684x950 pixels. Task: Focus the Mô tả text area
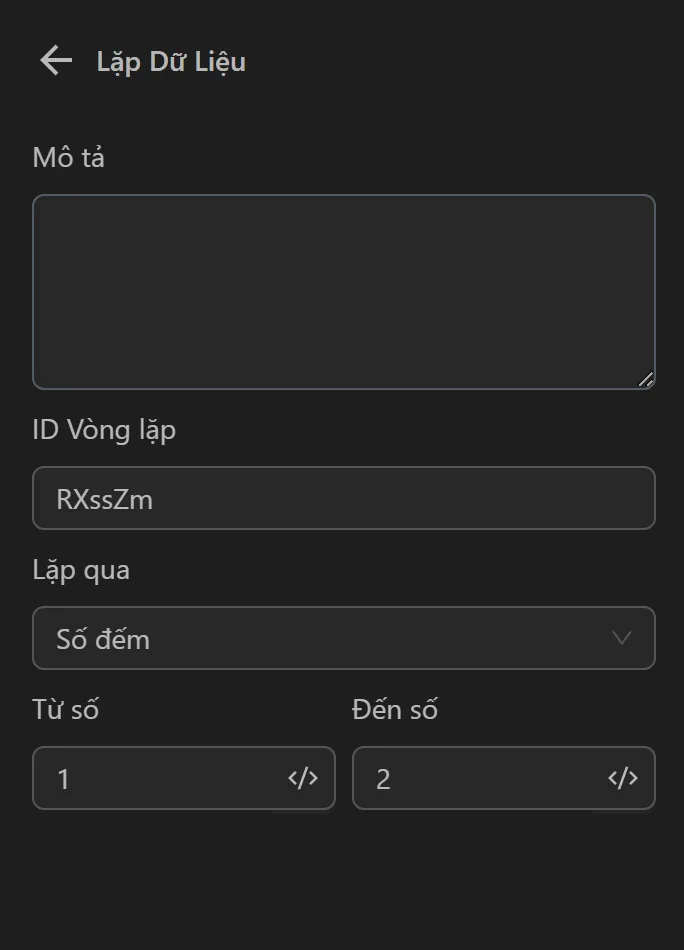343,291
